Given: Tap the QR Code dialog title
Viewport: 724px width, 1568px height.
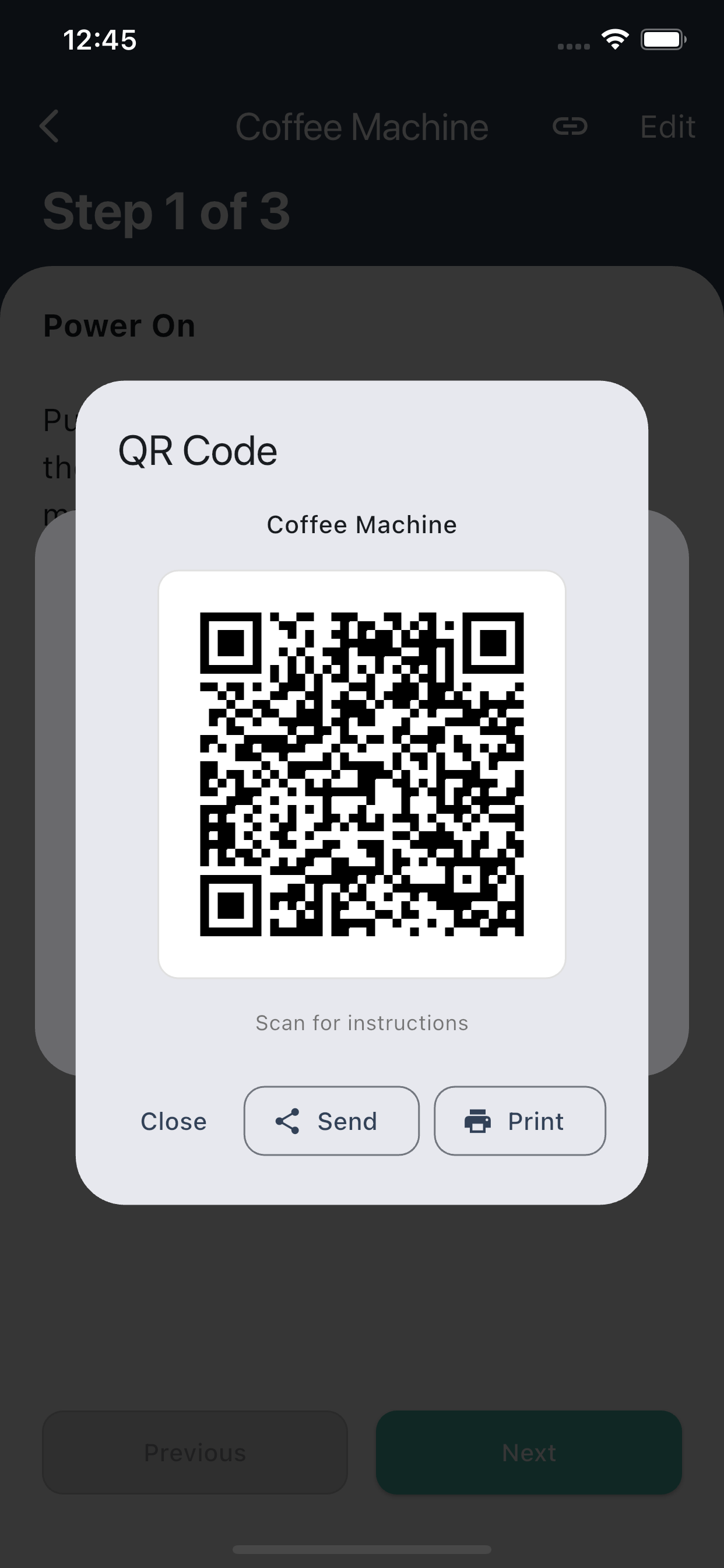Looking at the screenshot, I should click(x=198, y=449).
